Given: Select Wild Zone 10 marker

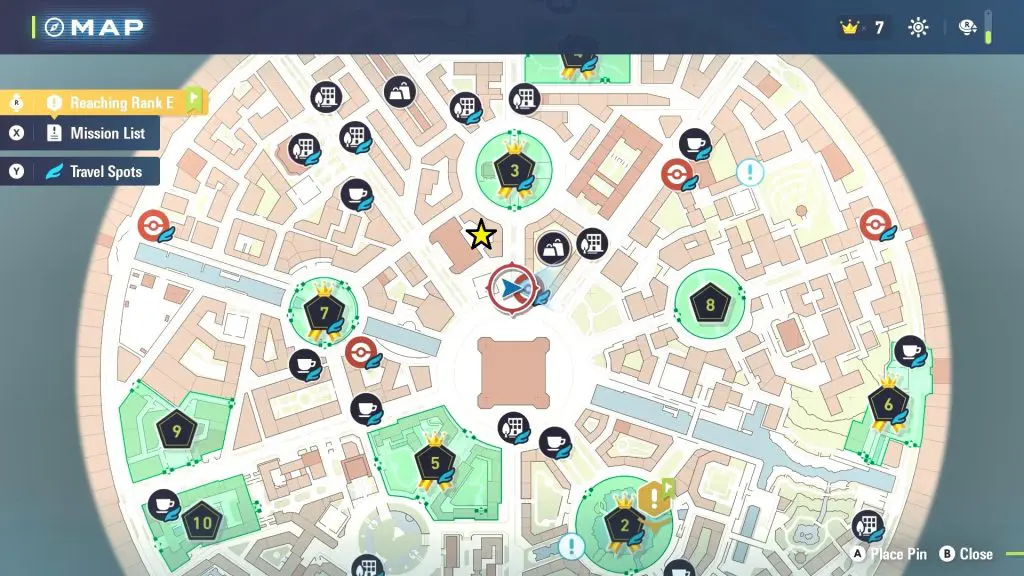Looking at the screenshot, I should point(203,522).
